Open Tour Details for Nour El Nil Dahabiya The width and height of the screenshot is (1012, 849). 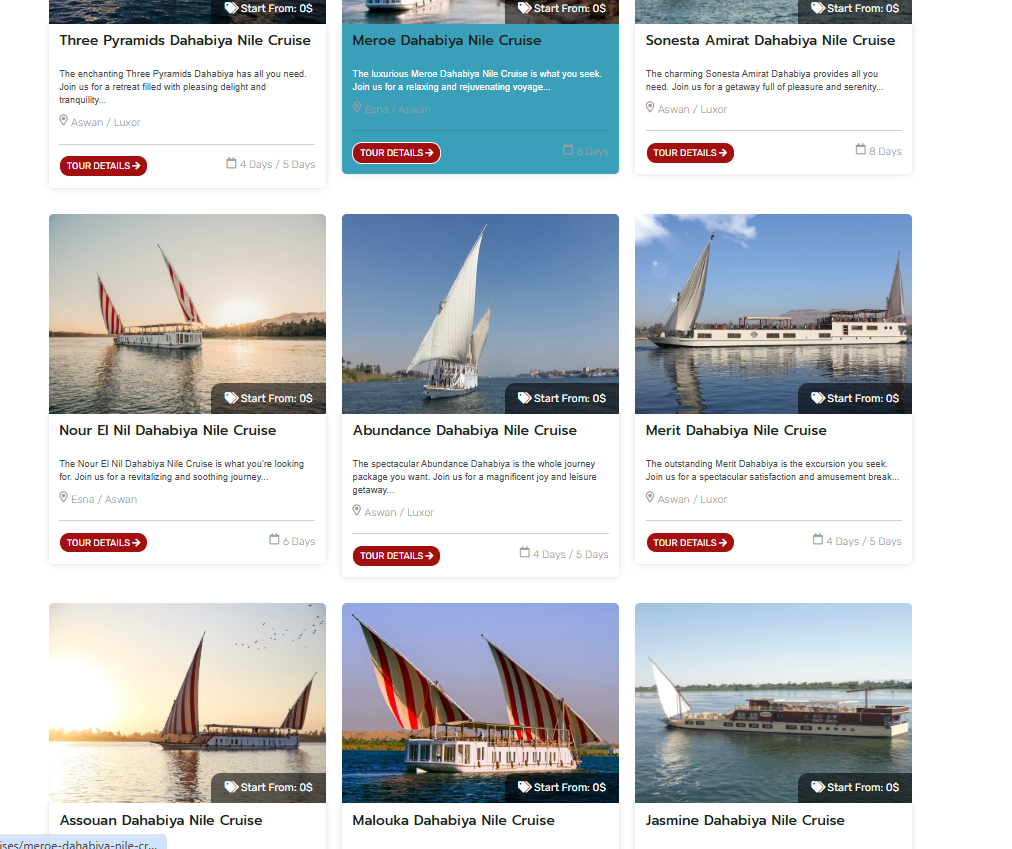pyautogui.click(x=103, y=543)
